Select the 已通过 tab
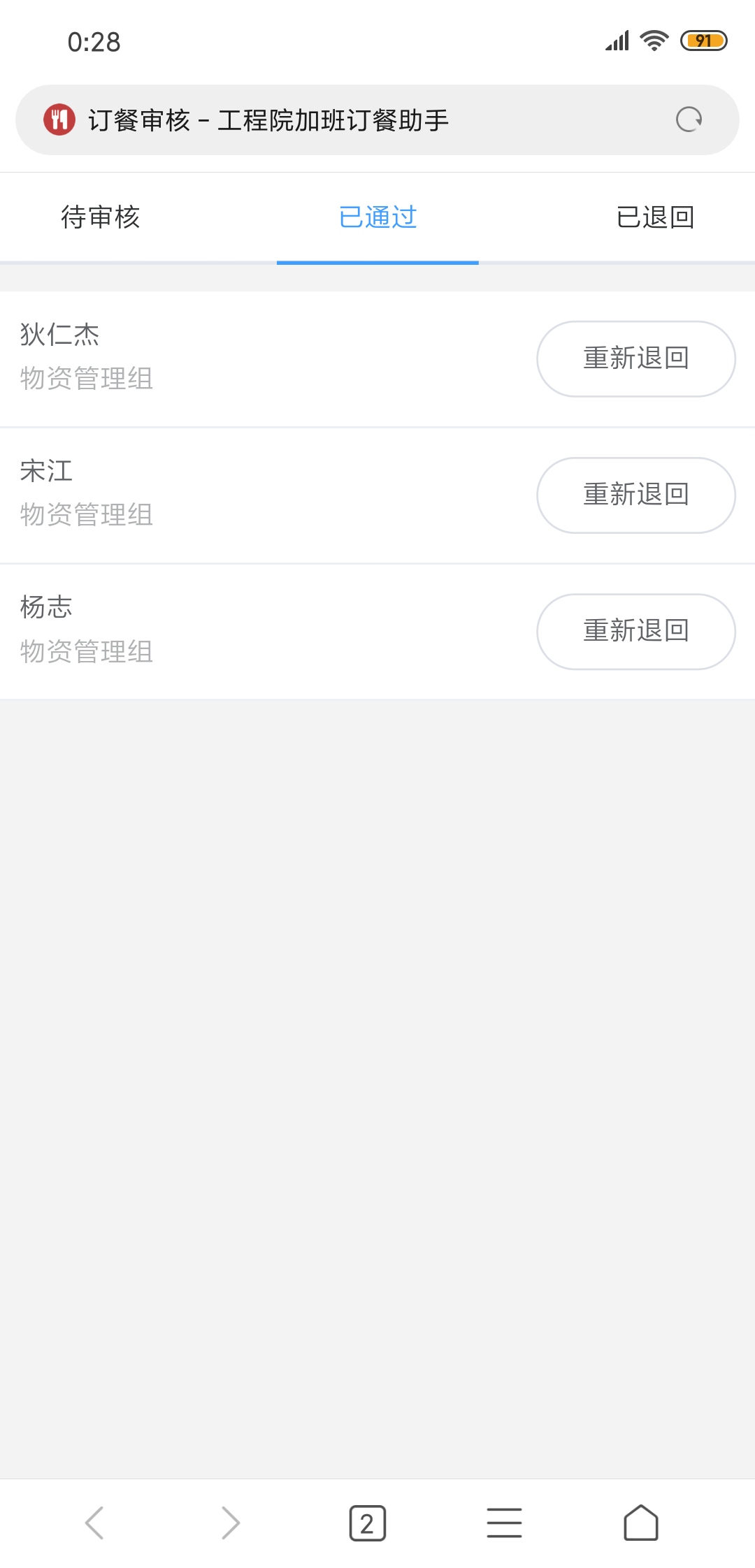Image resolution: width=755 pixels, height=1568 pixels. [377, 217]
